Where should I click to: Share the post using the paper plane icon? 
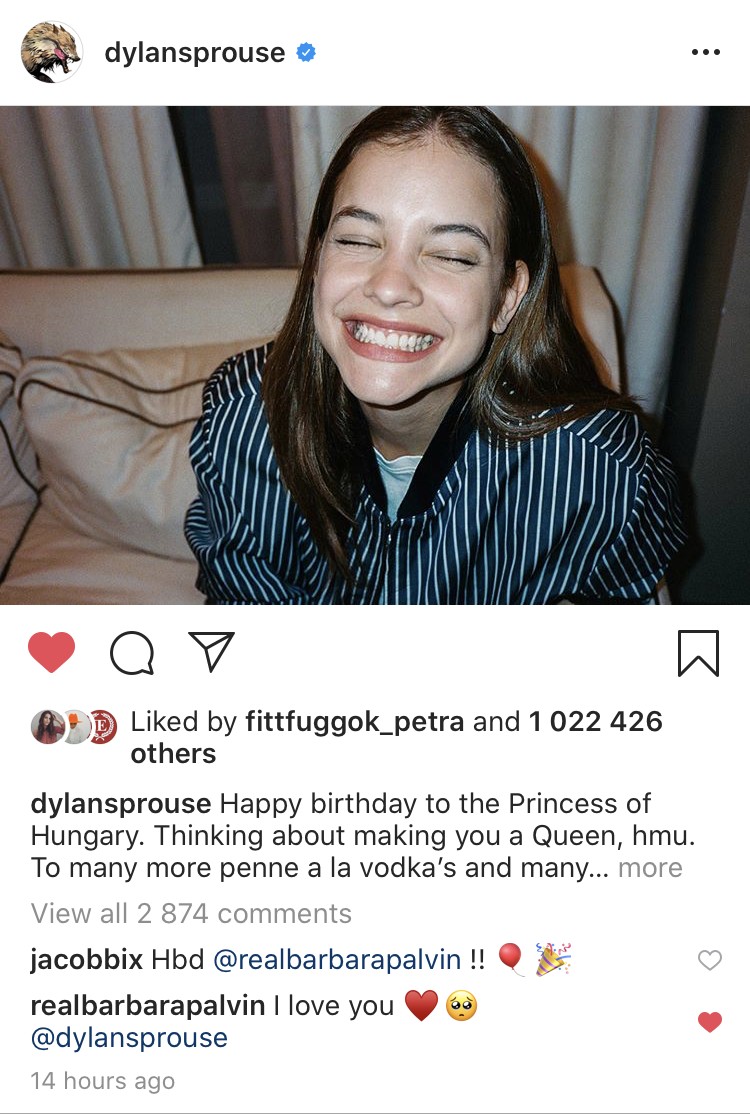pyautogui.click(x=210, y=650)
